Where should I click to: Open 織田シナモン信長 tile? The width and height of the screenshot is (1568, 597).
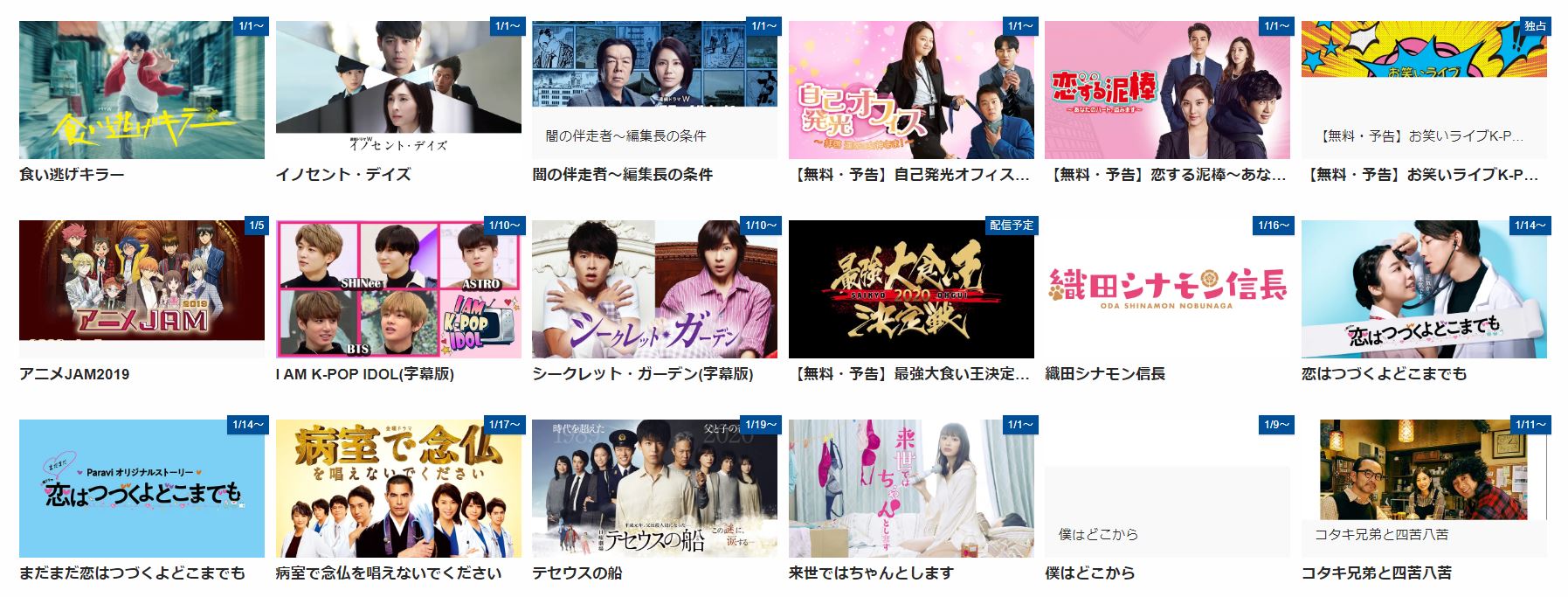coord(1167,289)
